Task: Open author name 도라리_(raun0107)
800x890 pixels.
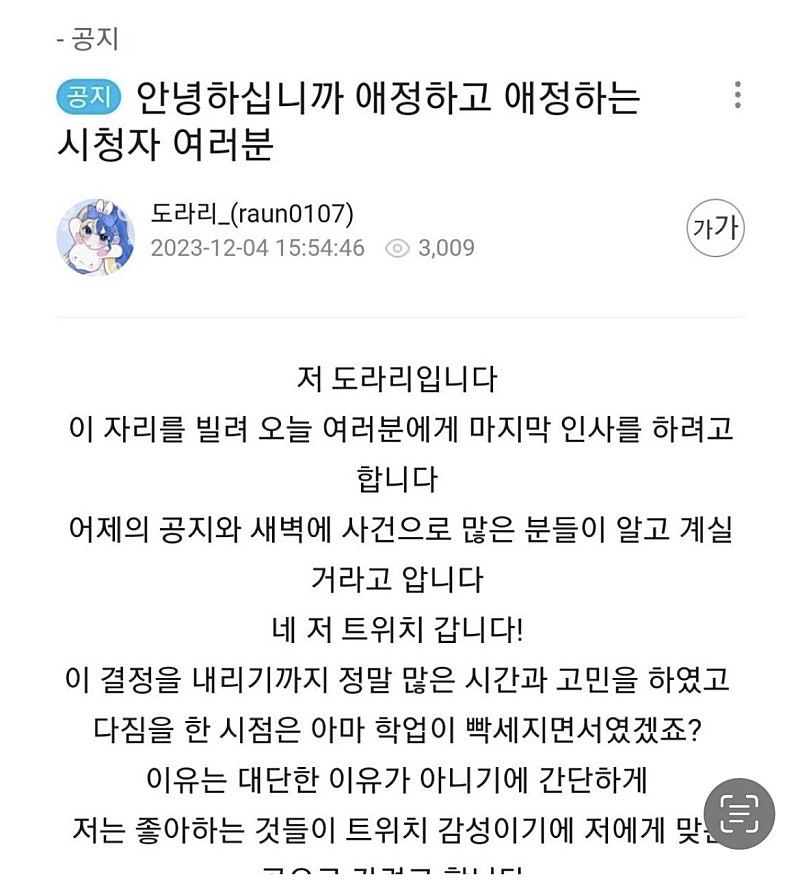Action: click(252, 215)
